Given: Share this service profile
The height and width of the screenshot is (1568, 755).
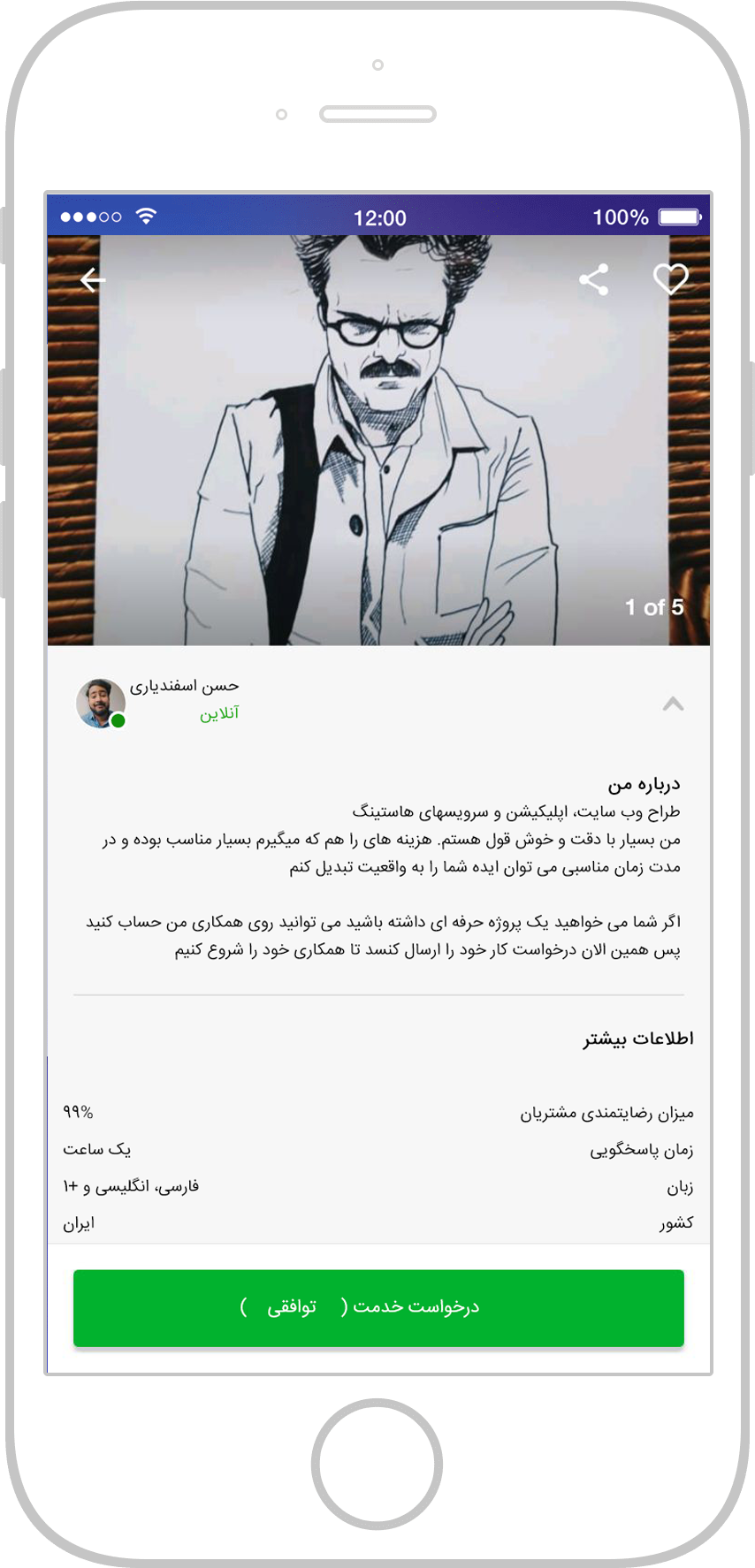Looking at the screenshot, I should point(594,280).
